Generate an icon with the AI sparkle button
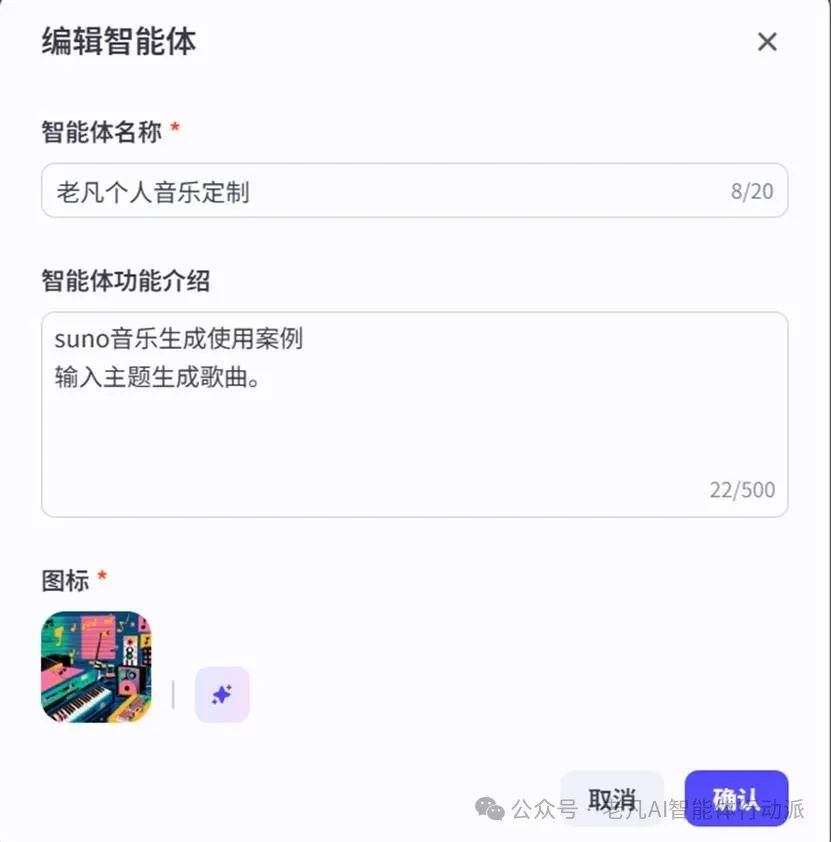 click(222, 694)
